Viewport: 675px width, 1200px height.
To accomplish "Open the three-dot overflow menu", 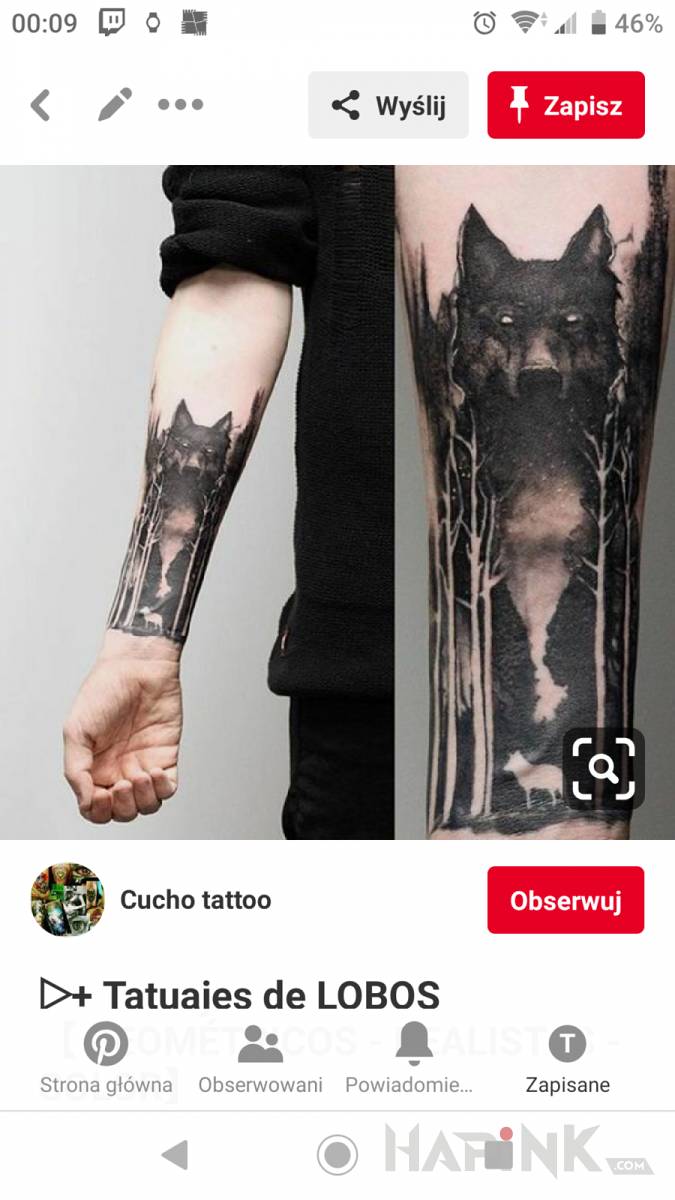I will pyautogui.click(x=181, y=104).
